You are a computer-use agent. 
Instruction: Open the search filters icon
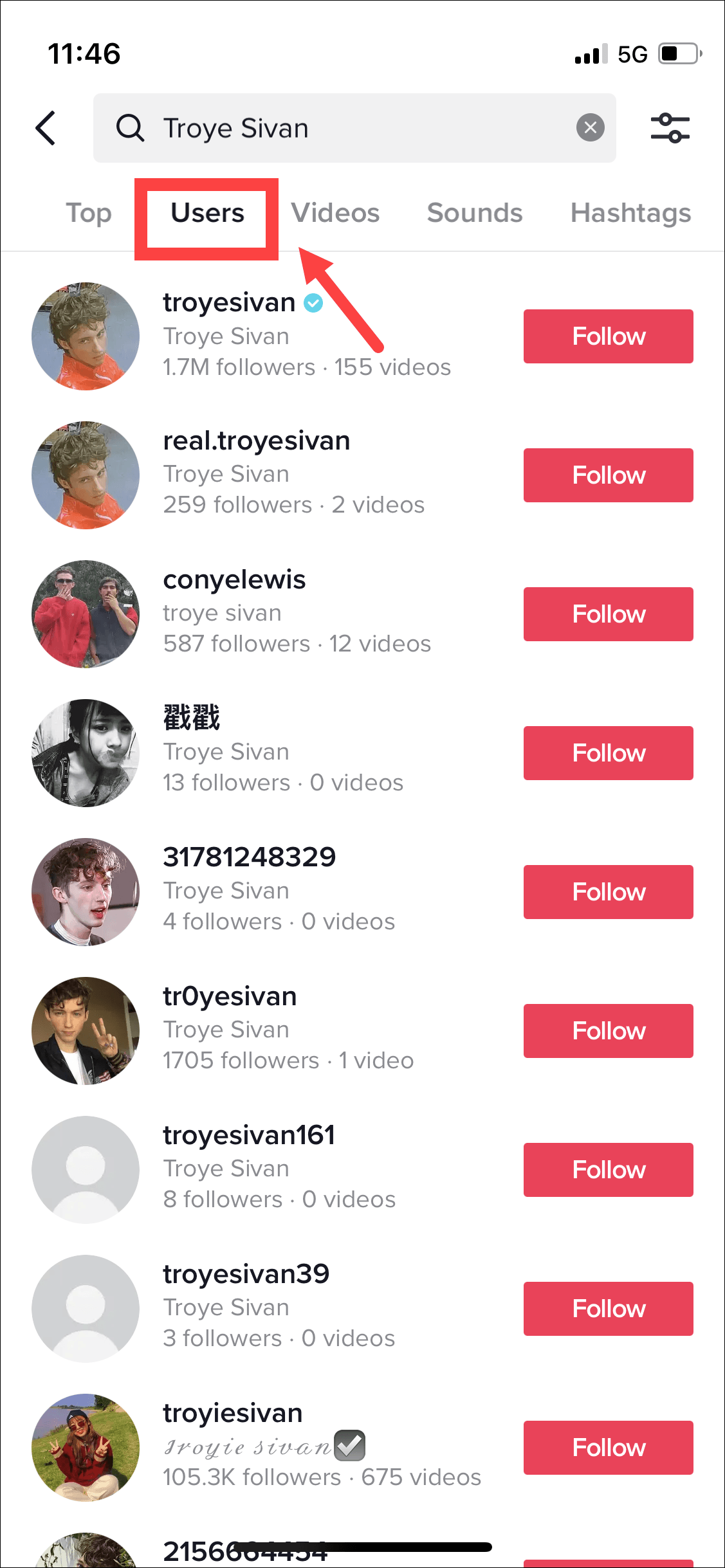point(670,128)
